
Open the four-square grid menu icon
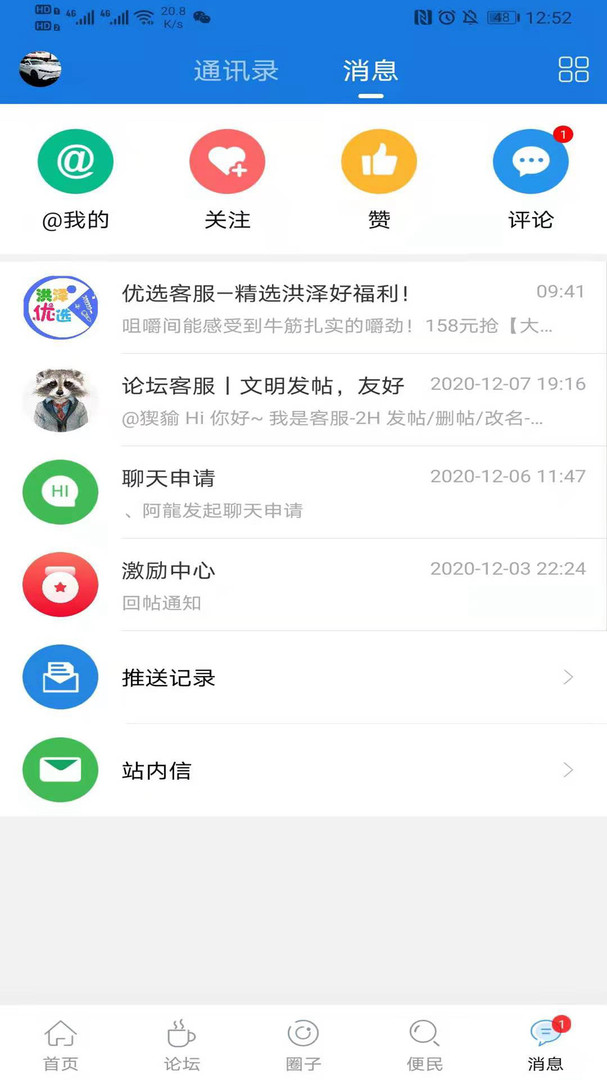[x=573, y=70]
